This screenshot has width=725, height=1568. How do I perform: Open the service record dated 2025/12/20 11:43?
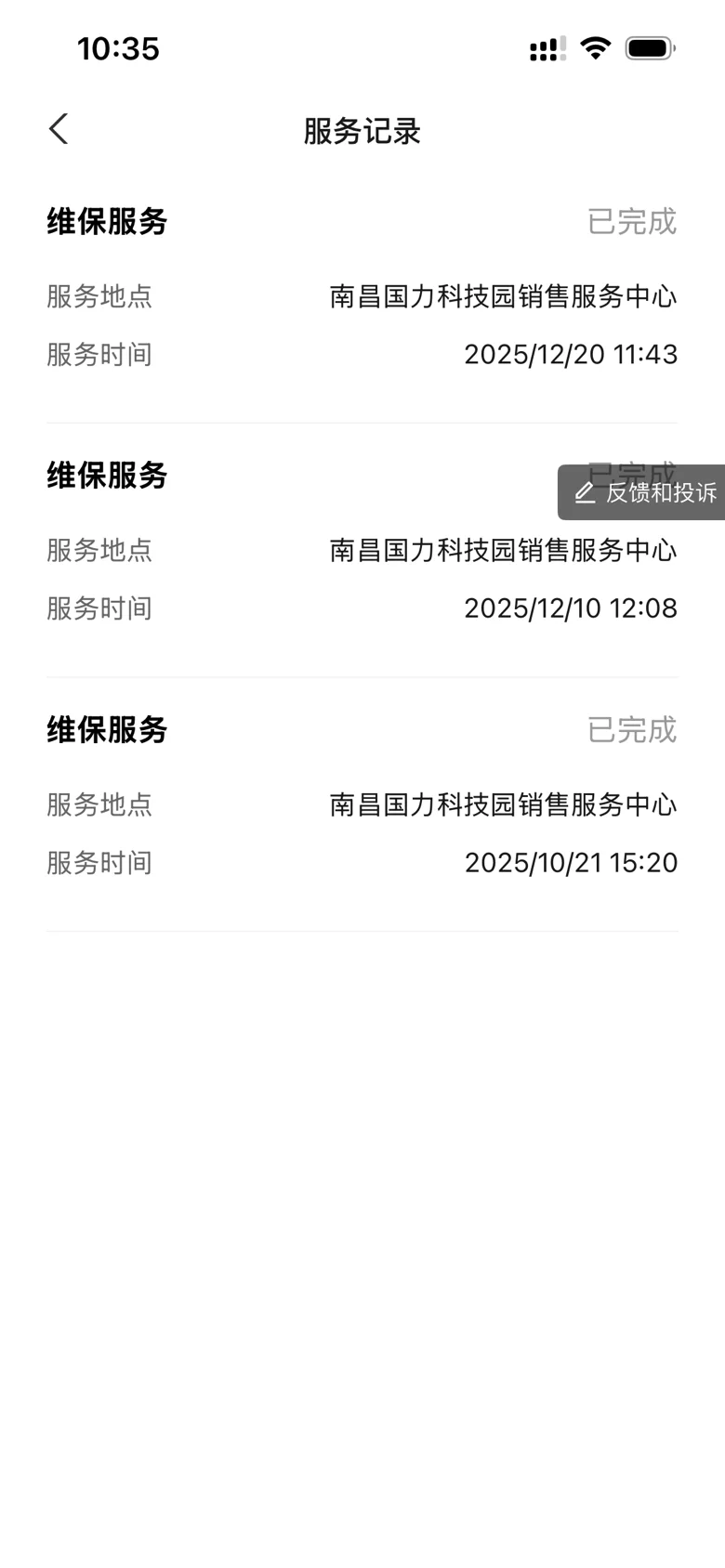[362, 296]
